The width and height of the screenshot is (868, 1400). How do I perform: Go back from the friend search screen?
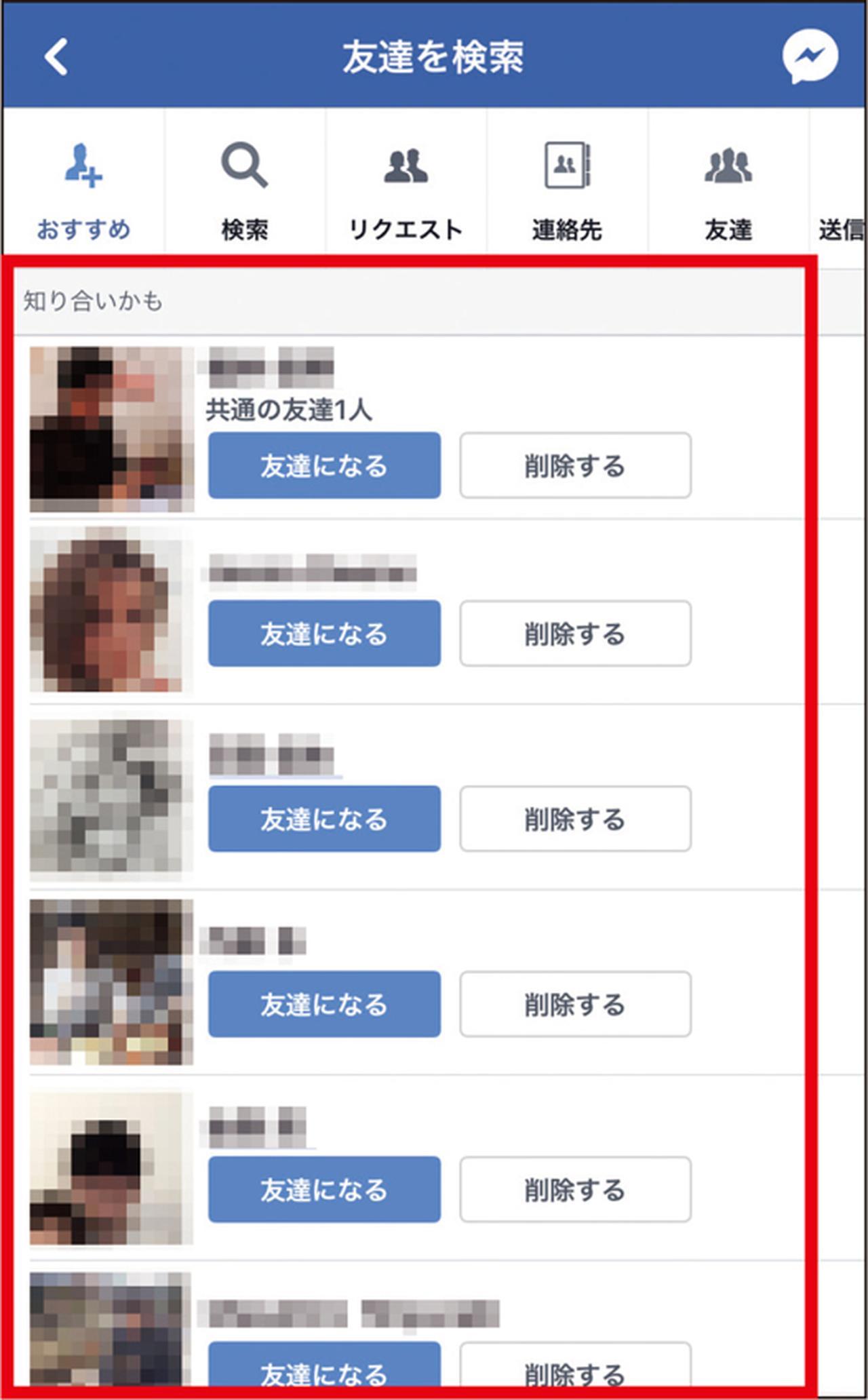tap(56, 56)
